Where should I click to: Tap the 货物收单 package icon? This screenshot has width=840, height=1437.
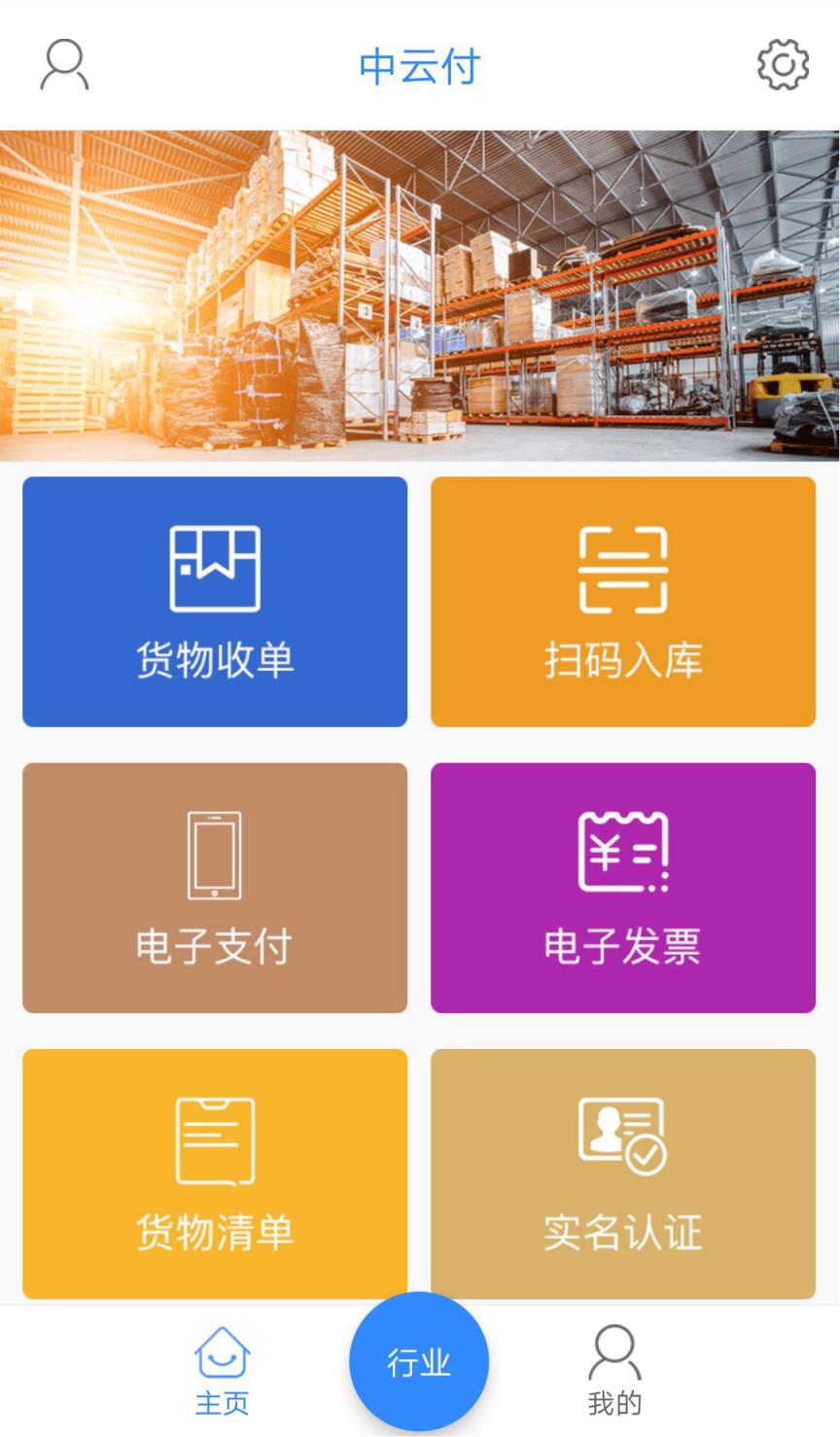(x=214, y=569)
